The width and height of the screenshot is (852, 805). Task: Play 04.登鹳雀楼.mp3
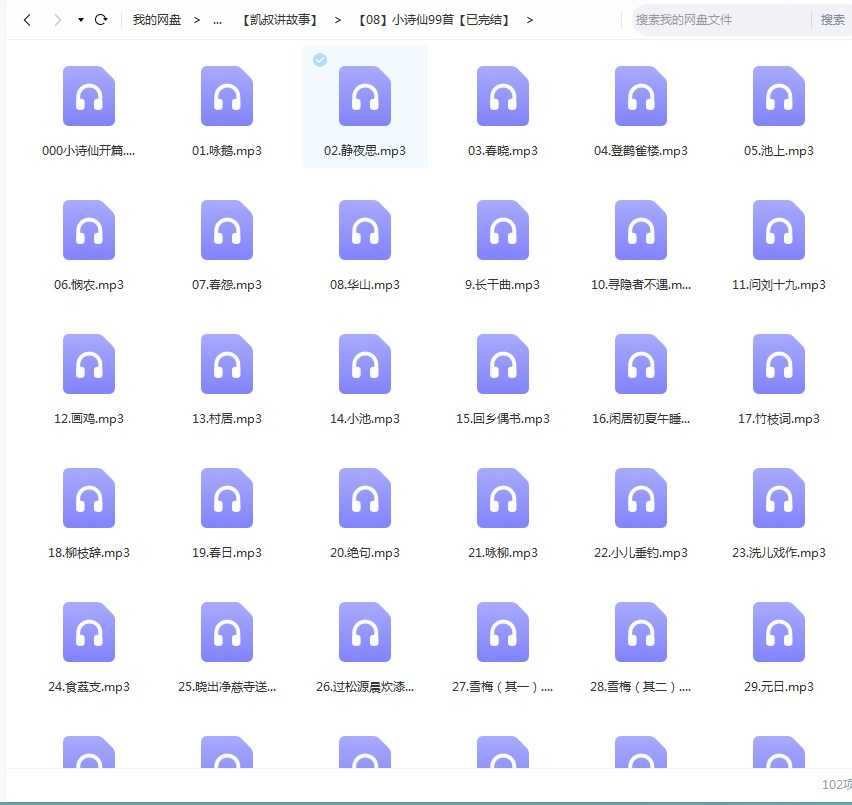click(641, 96)
